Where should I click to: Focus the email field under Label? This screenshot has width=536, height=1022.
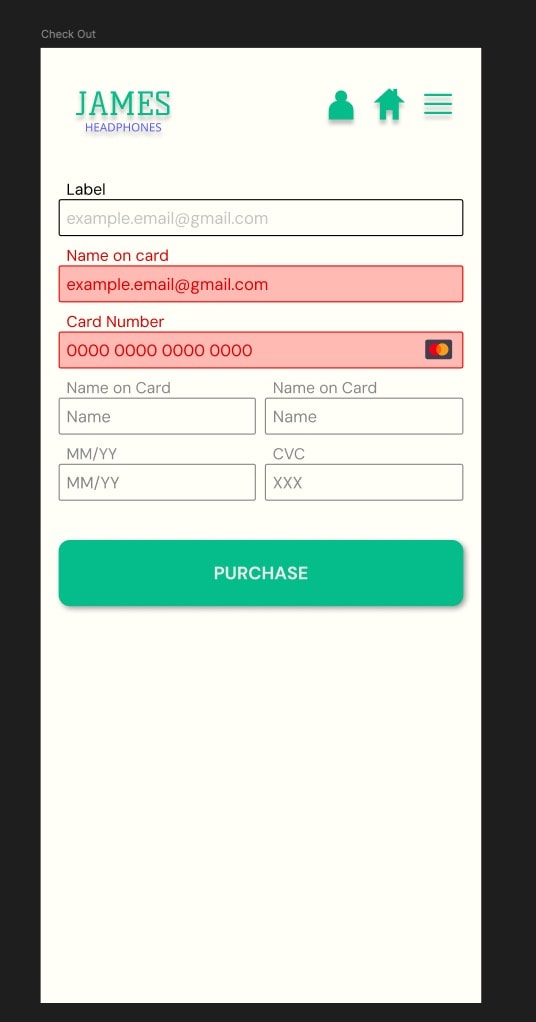261,218
